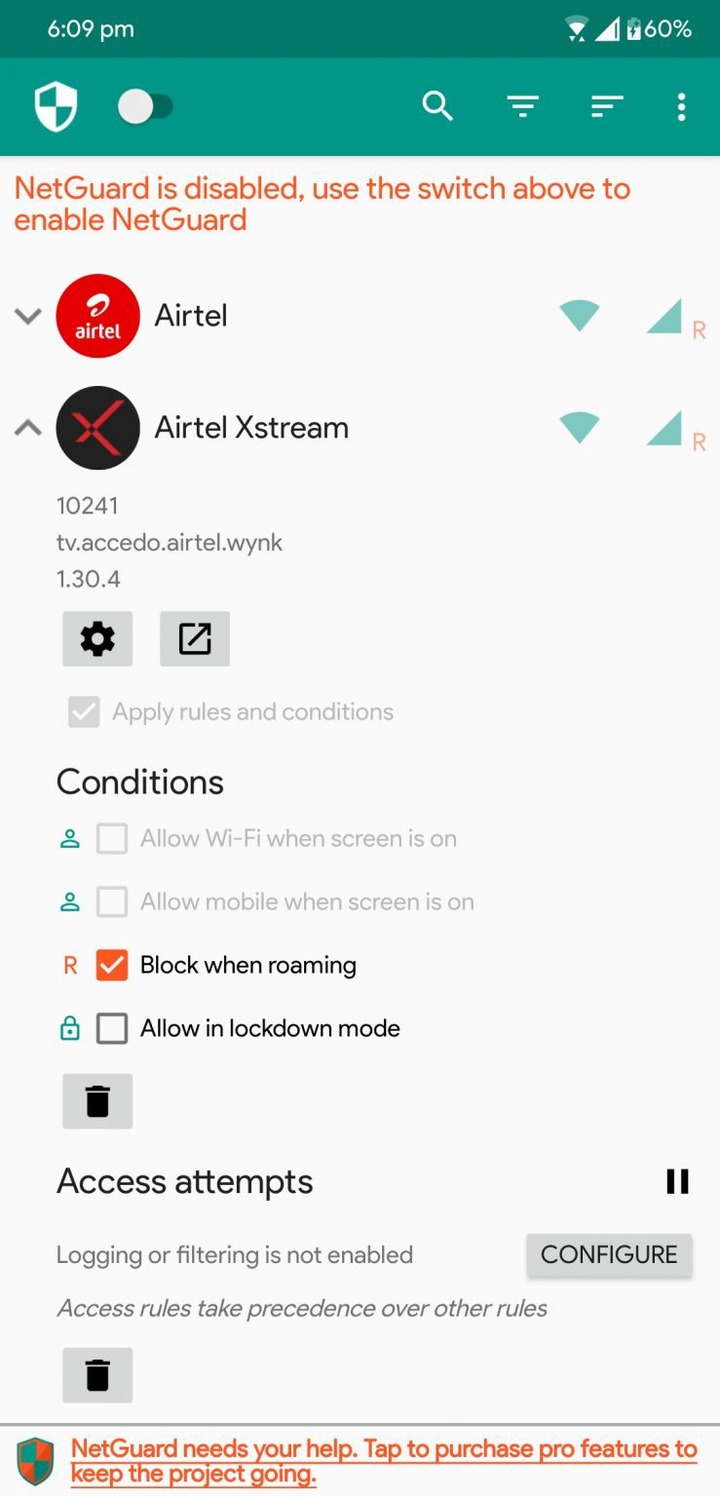The height and width of the screenshot is (1496, 720).
Task: Open the overflow menu
Action: click(x=681, y=106)
